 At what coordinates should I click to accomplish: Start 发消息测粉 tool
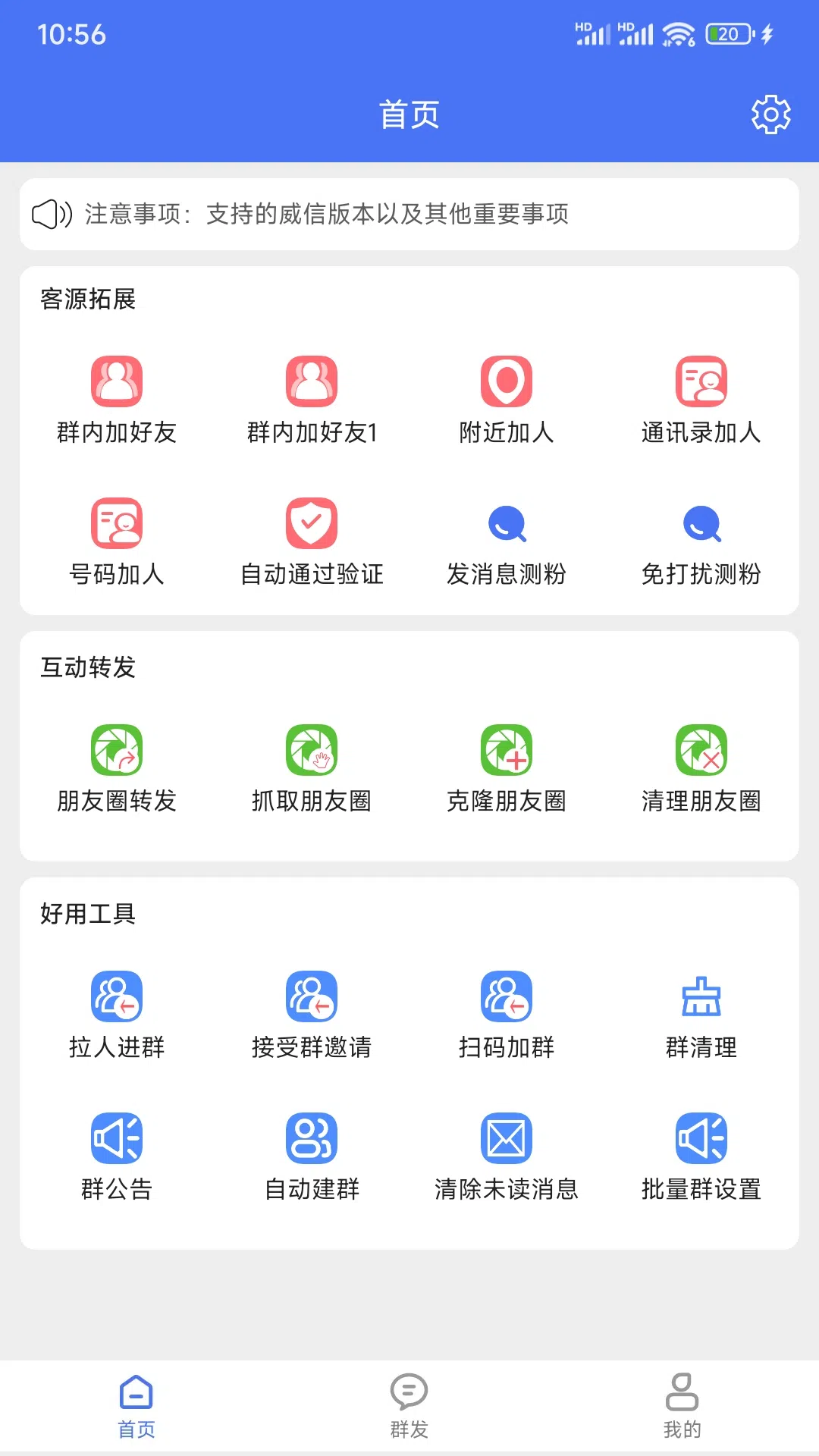(507, 541)
